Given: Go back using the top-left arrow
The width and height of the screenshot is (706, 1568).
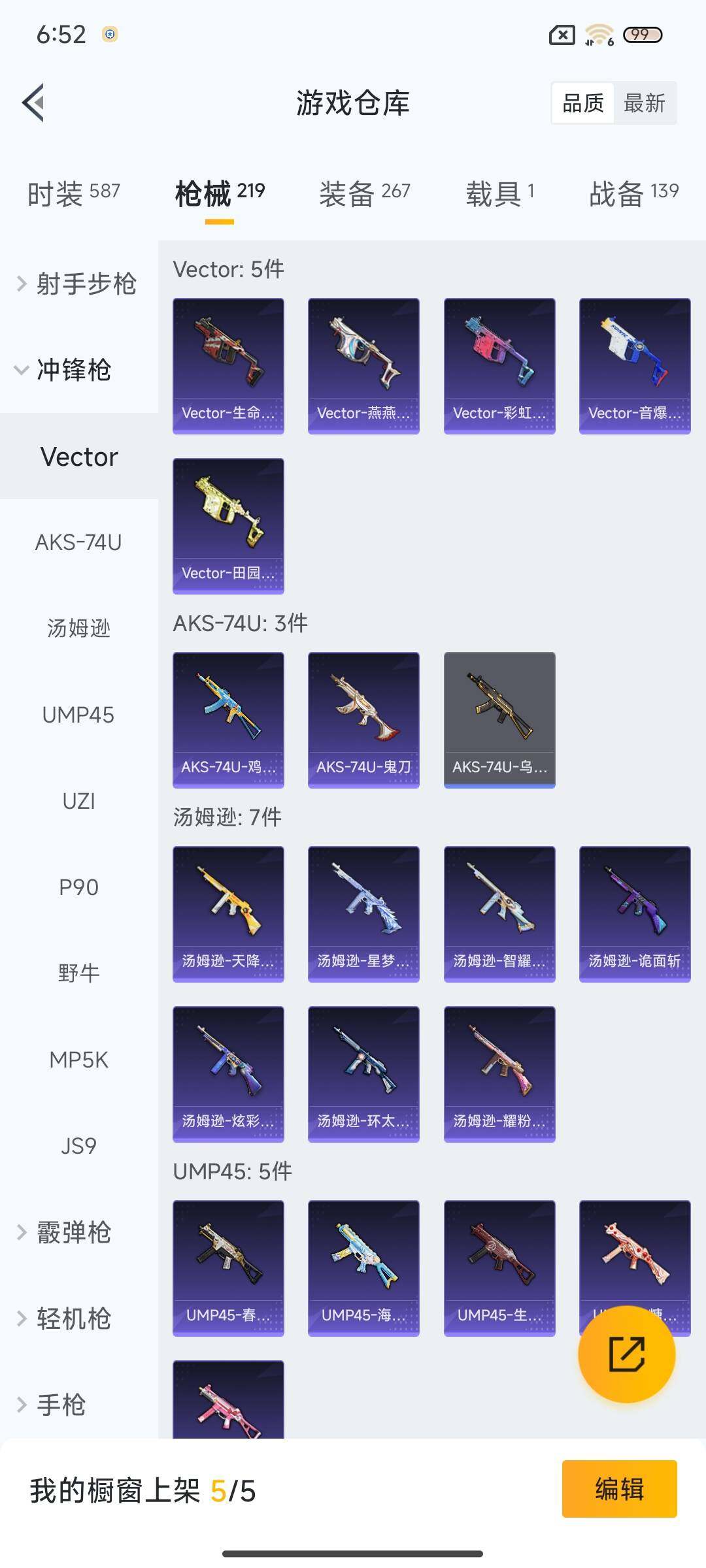Looking at the screenshot, I should point(34,103).
